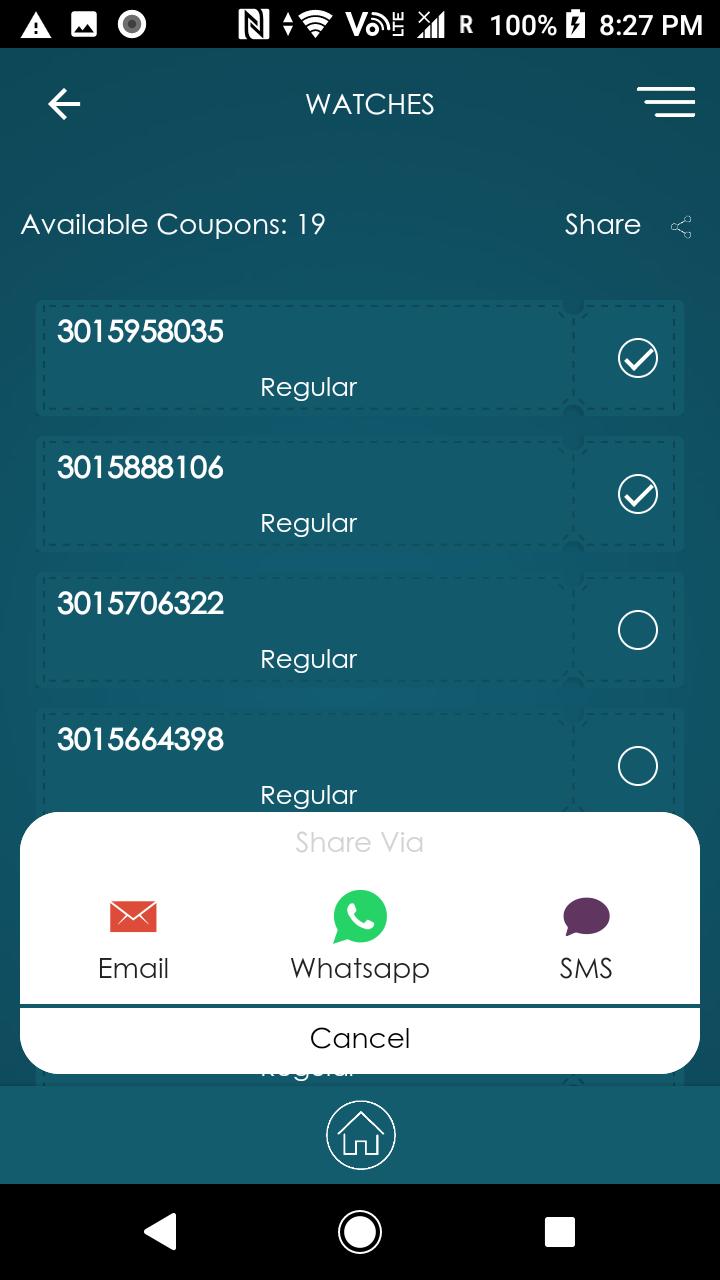Check coupon 3015664398

[638, 766]
